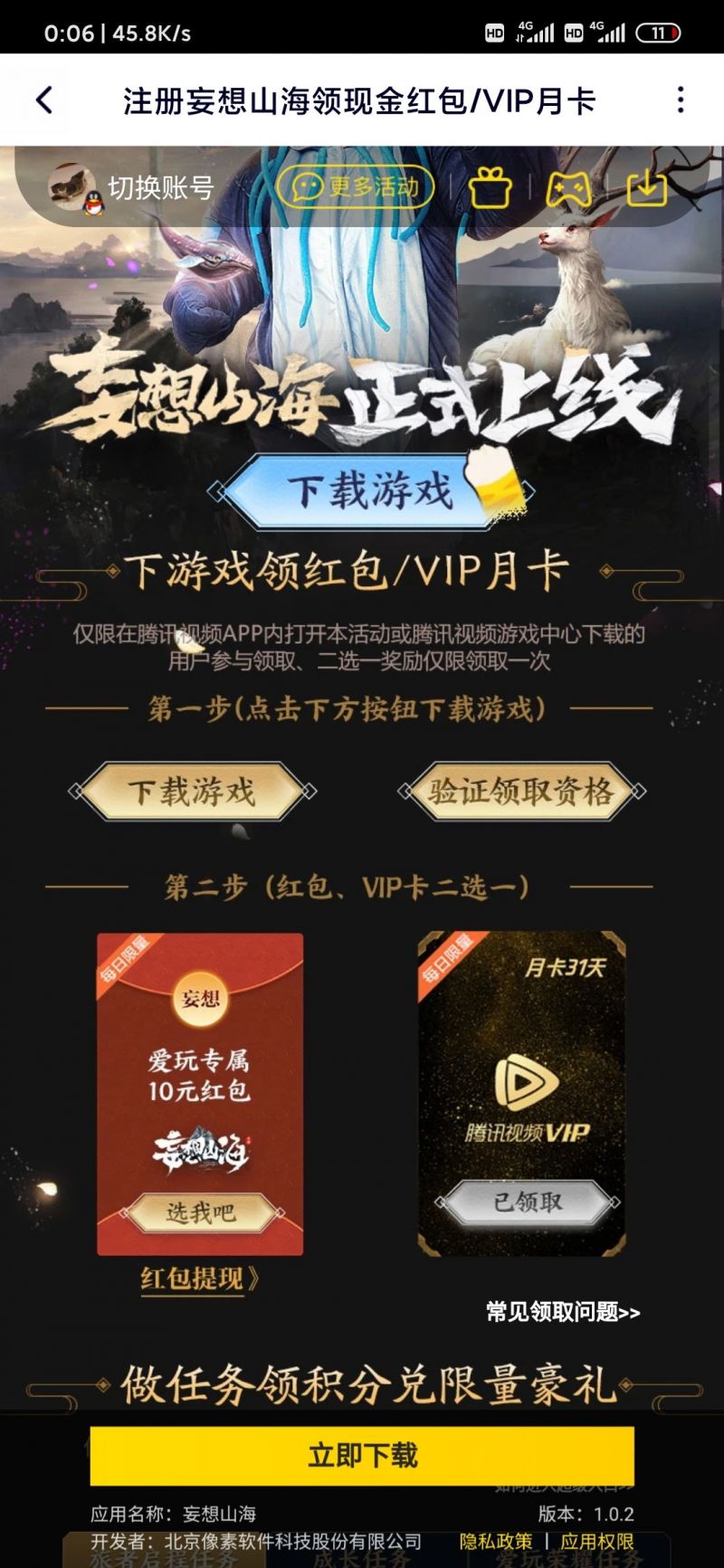Open the 红包提现 withdrawal link

tap(199, 1278)
